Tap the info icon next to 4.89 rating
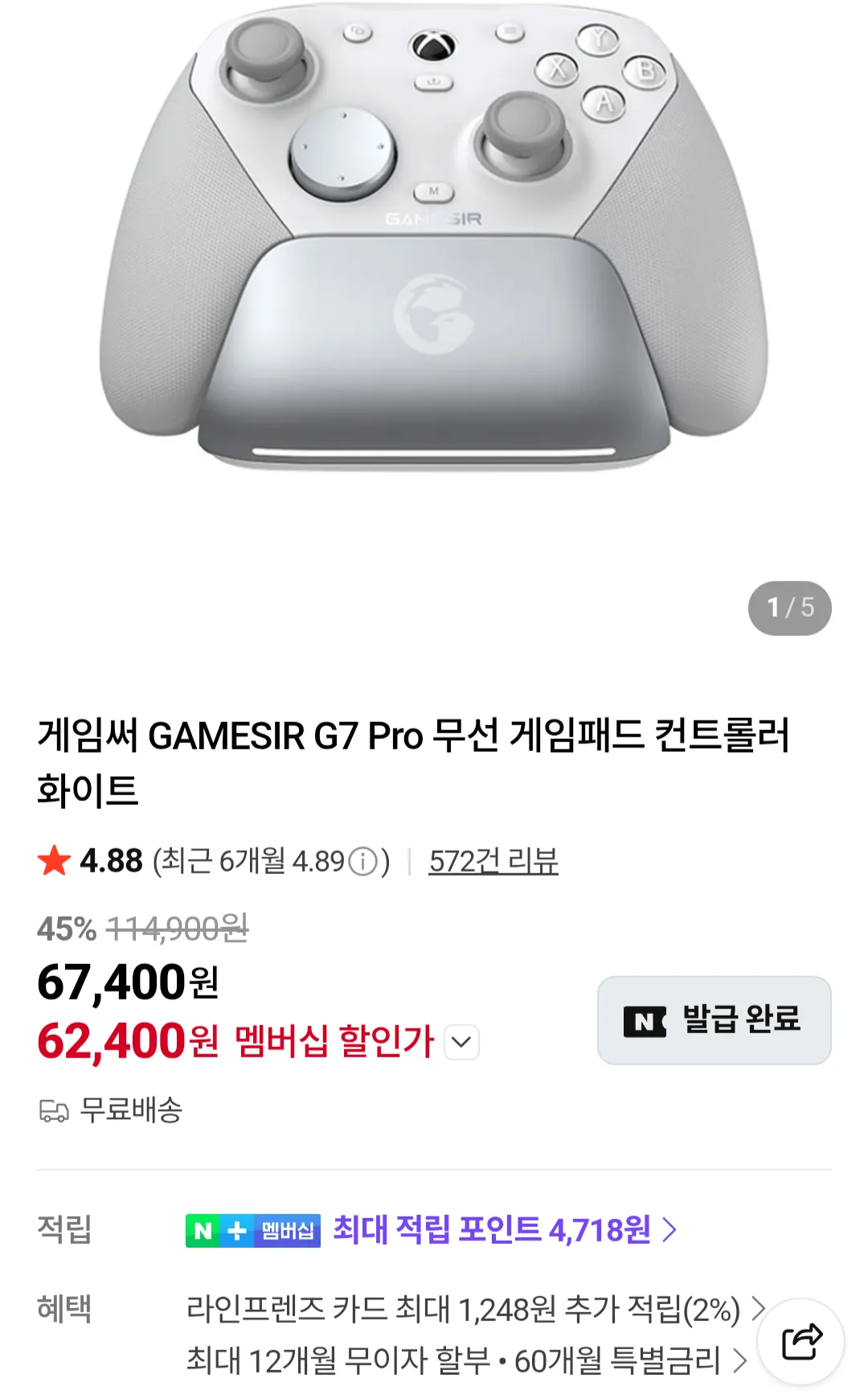Viewport: 868px width, 1395px height. pos(363,862)
